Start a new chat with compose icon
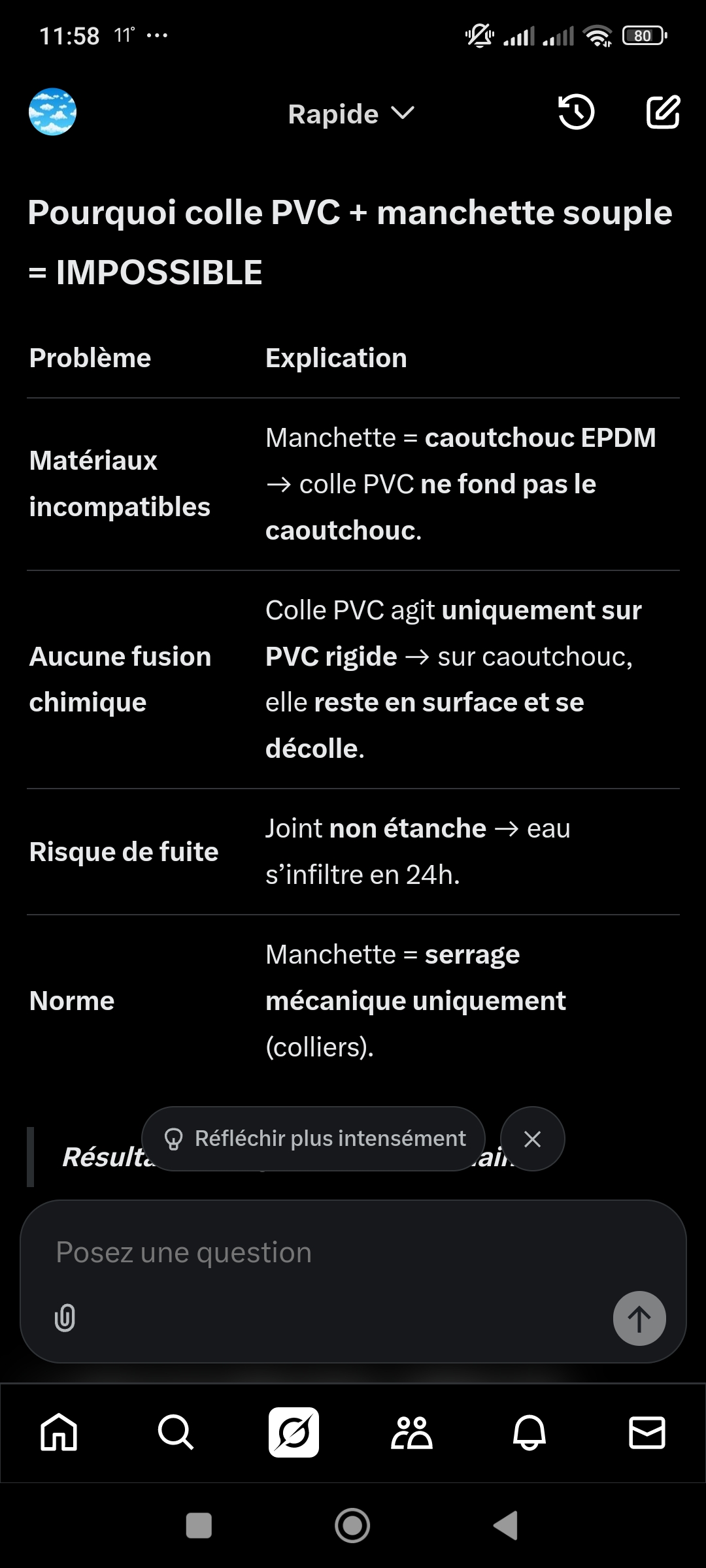The image size is (706, 1568). 663,112
